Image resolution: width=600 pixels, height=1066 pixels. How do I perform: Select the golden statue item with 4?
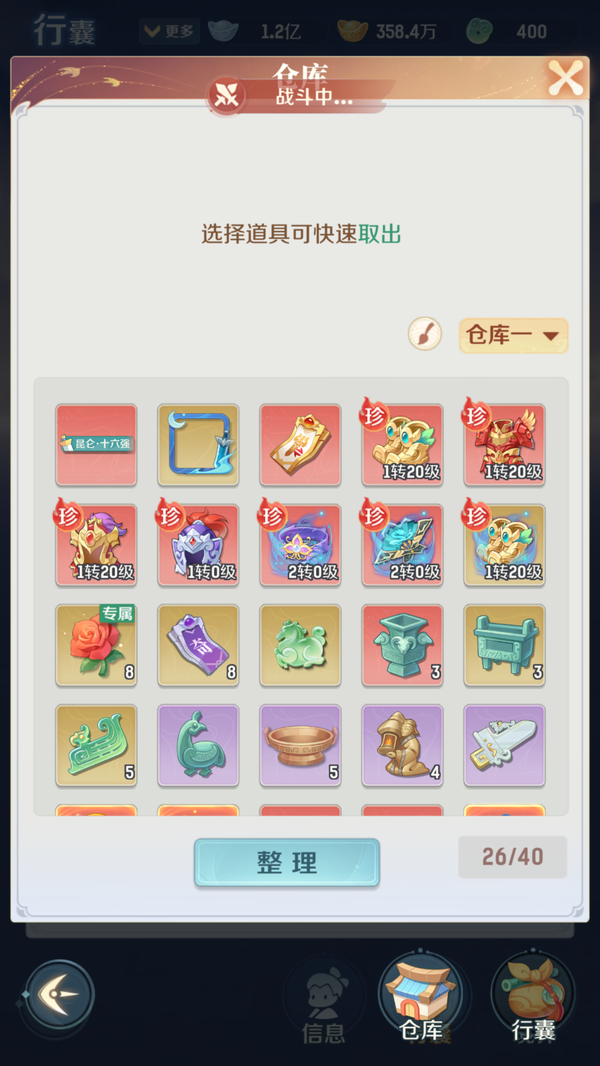(402, 745)
